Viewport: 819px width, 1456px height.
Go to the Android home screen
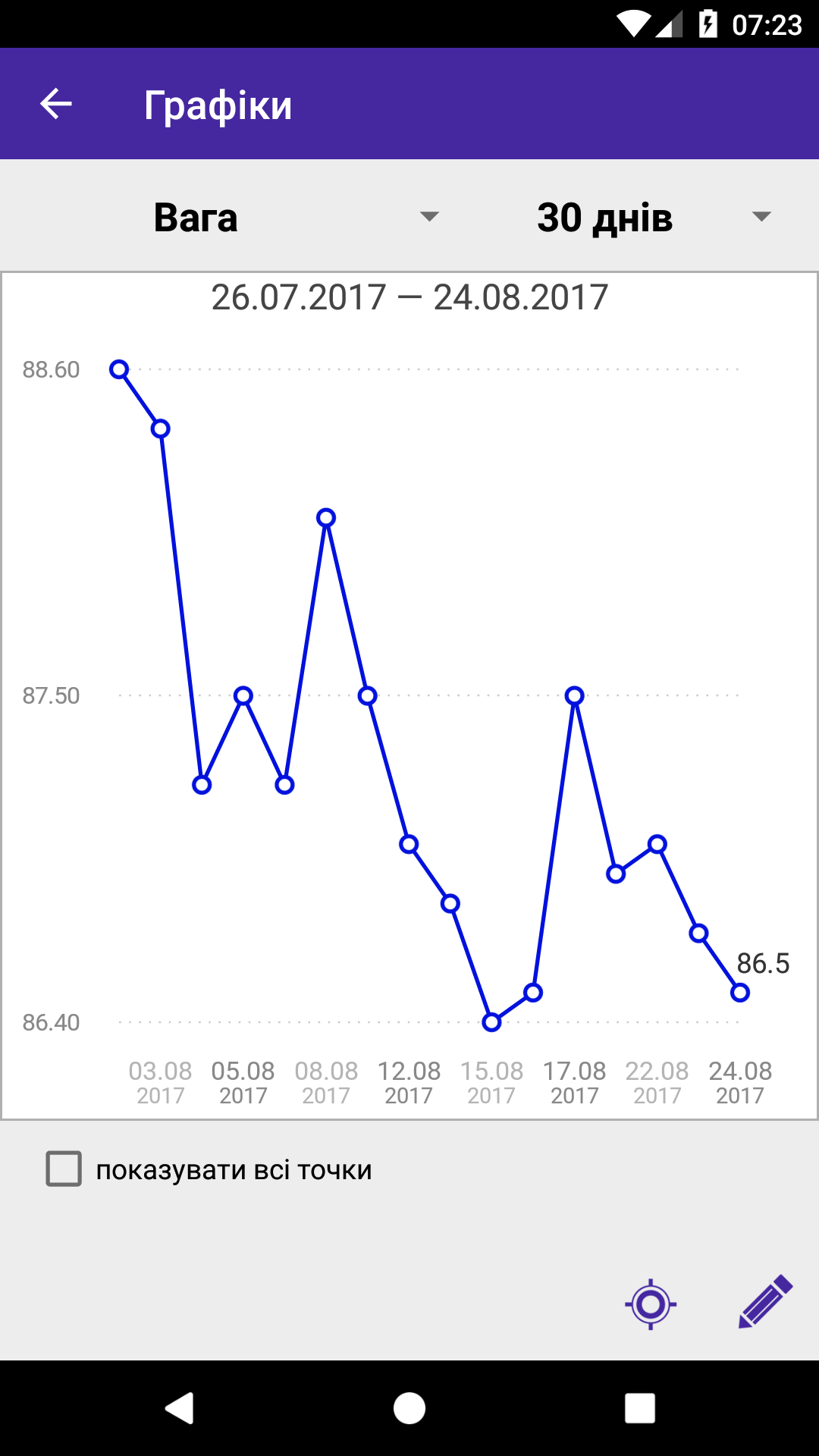(409, 1408)
